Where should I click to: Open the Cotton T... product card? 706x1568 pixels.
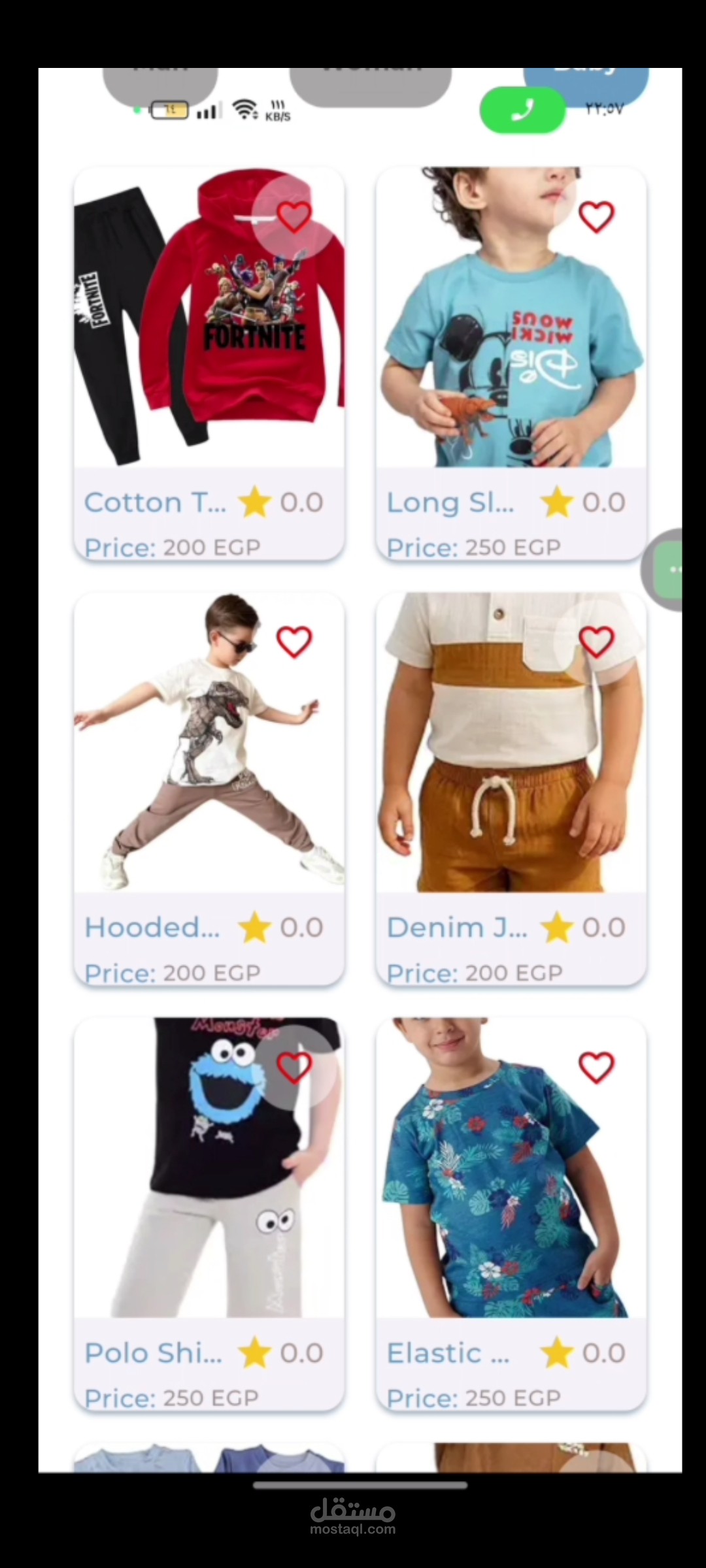[209, 364]
